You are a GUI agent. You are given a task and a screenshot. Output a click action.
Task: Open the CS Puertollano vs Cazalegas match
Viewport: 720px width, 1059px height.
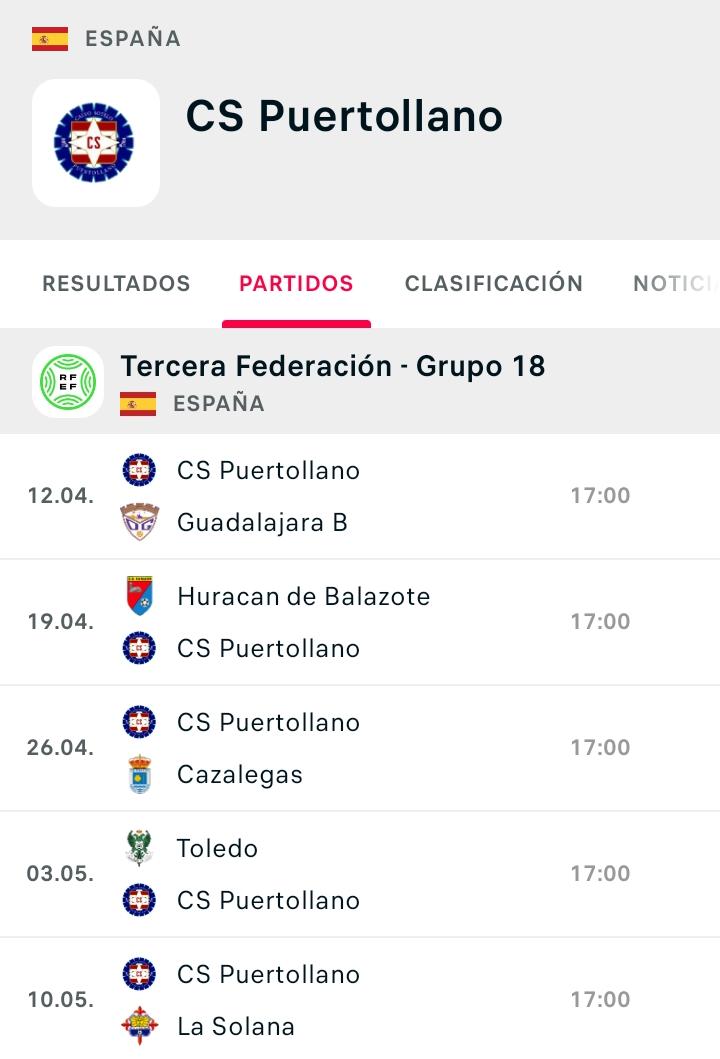(360, 748)
